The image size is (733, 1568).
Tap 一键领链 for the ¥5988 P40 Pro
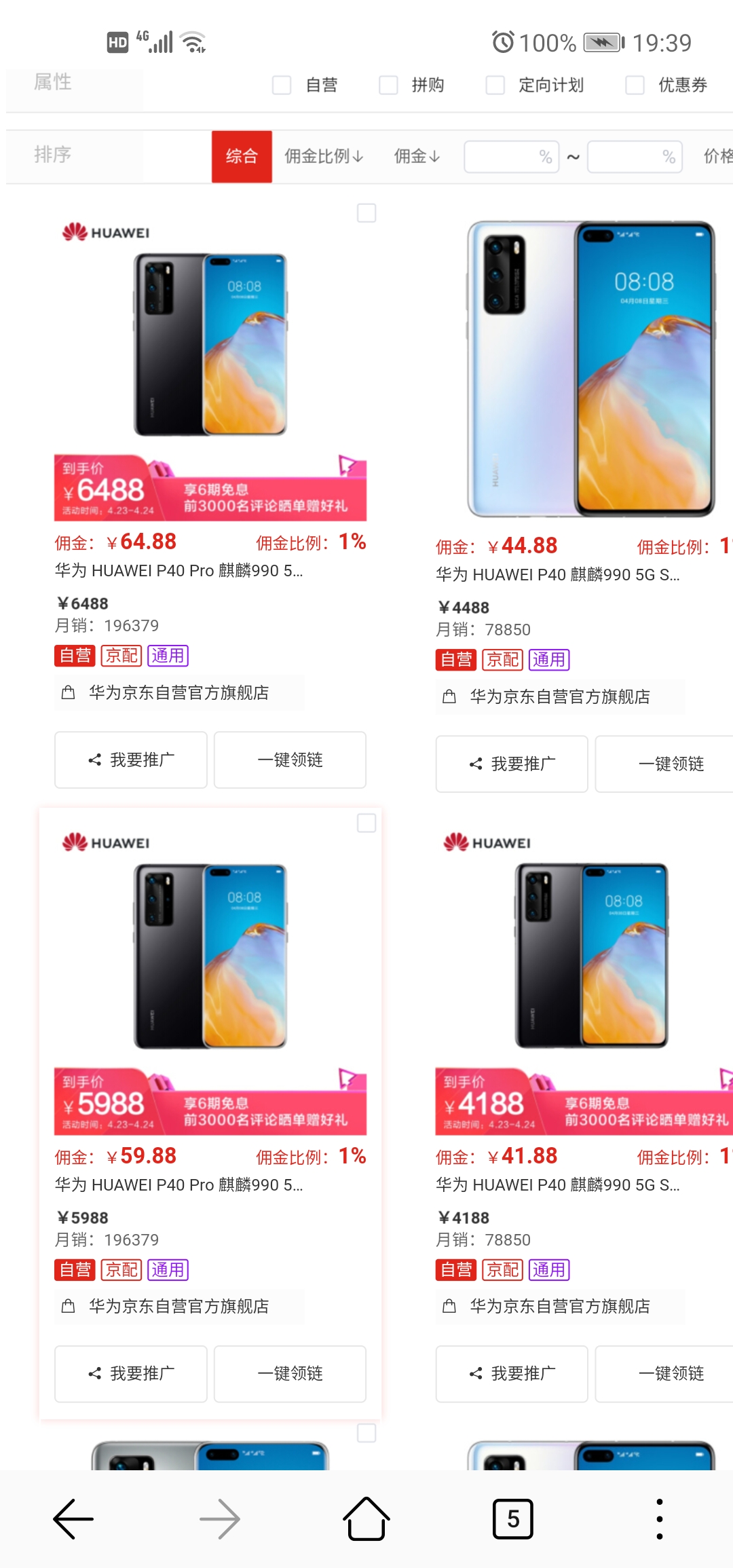pyautogui.click(x=290, y=1373)
